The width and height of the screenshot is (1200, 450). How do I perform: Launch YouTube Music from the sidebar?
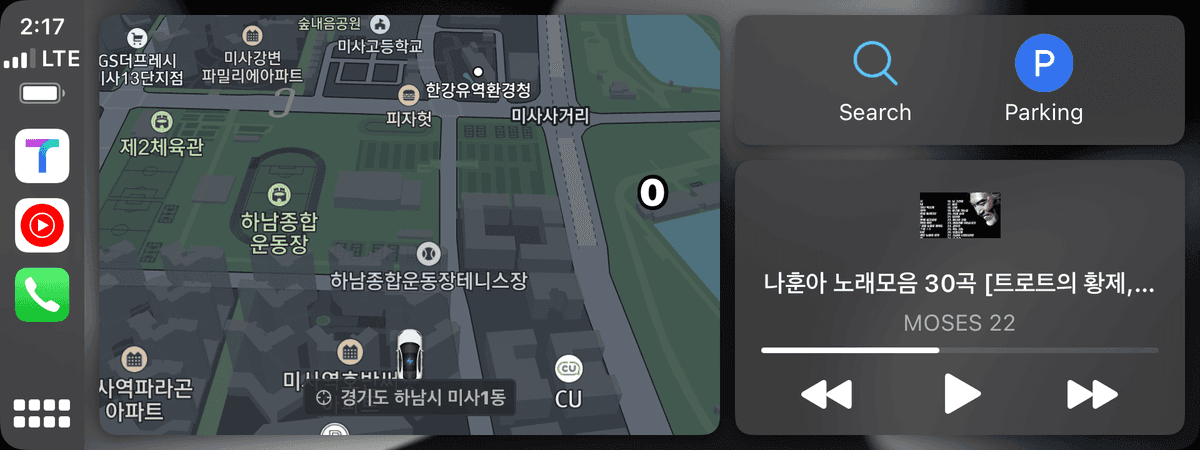click(42, 225)
